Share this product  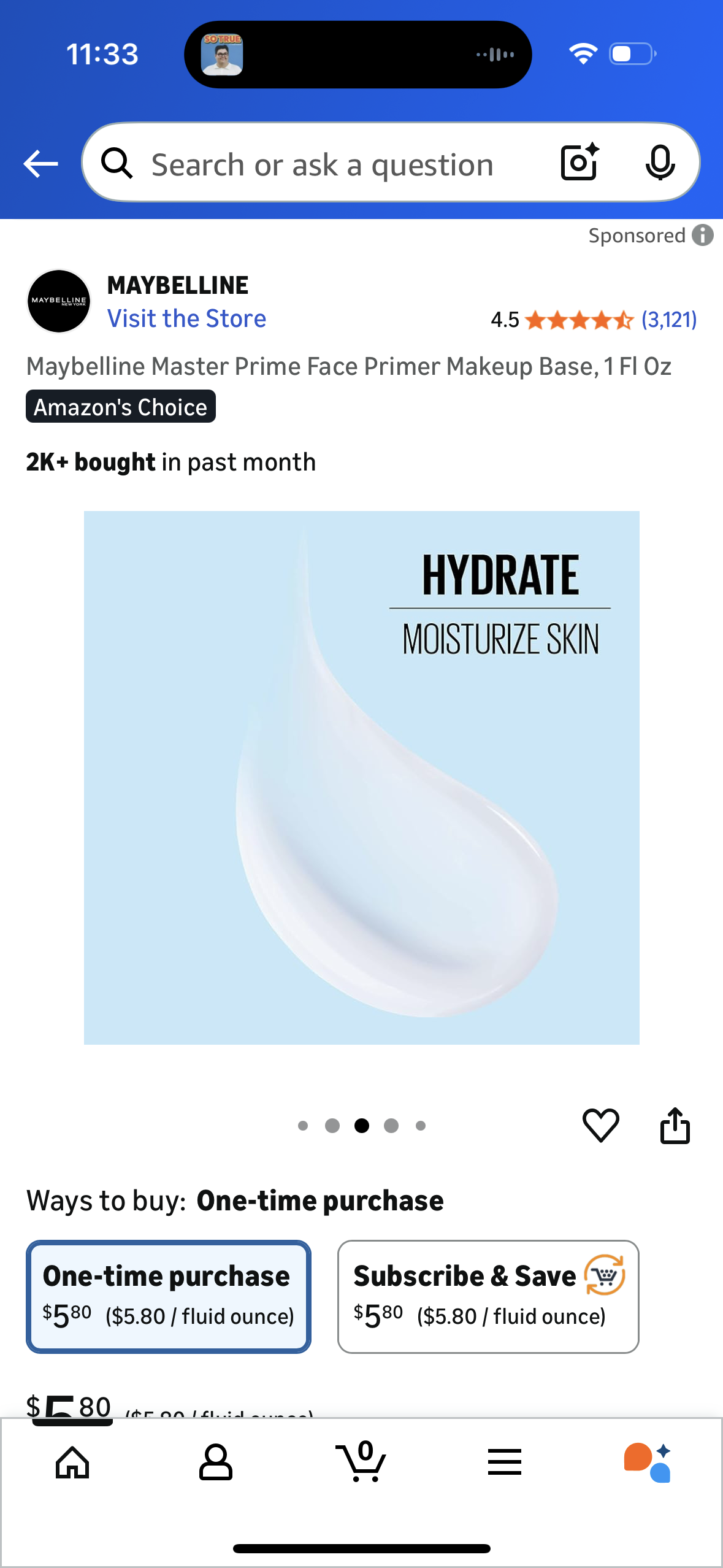pos(675,1125)
